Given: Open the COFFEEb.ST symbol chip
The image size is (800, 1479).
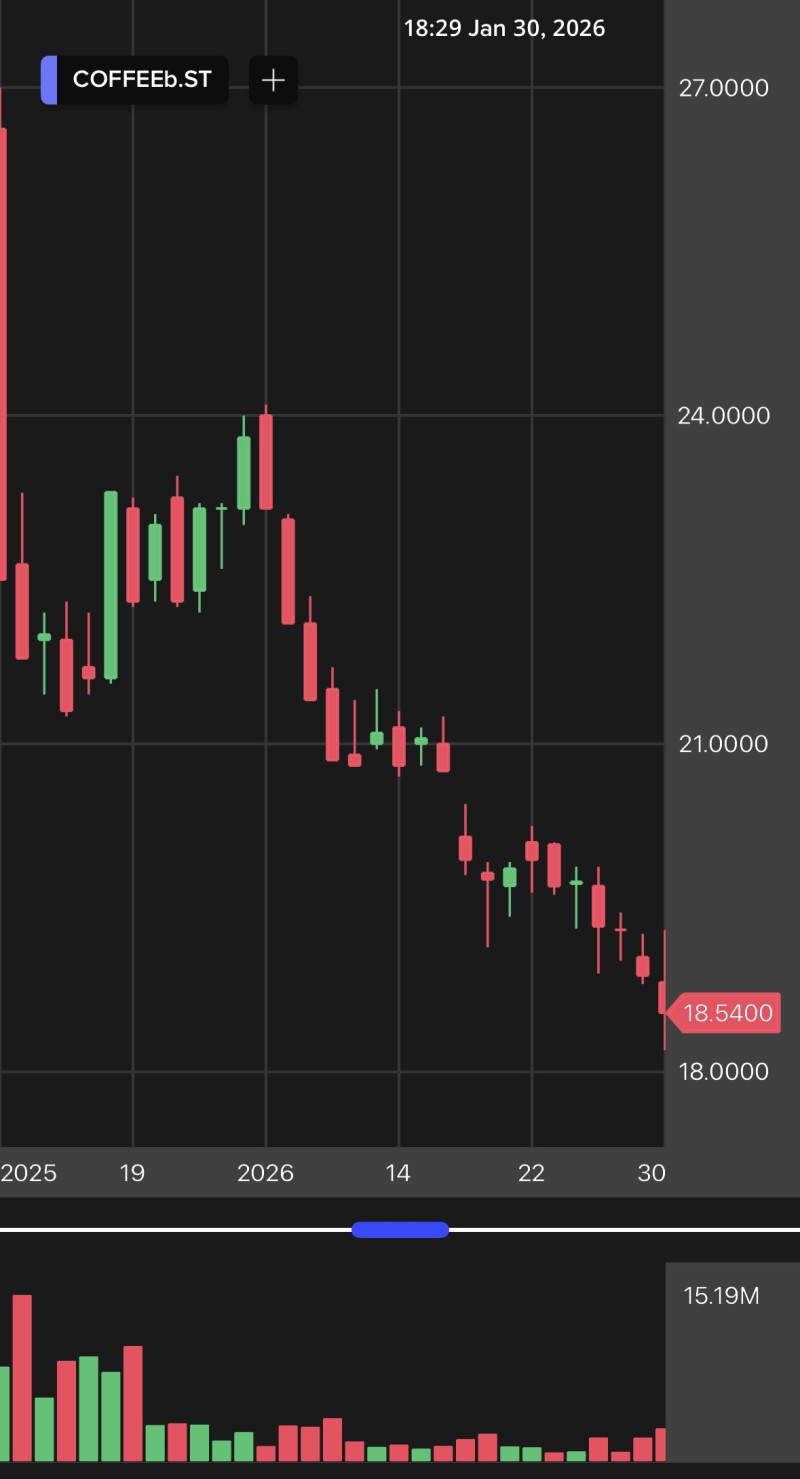Looking at the screenshot, I should click(x=135, y=80).
